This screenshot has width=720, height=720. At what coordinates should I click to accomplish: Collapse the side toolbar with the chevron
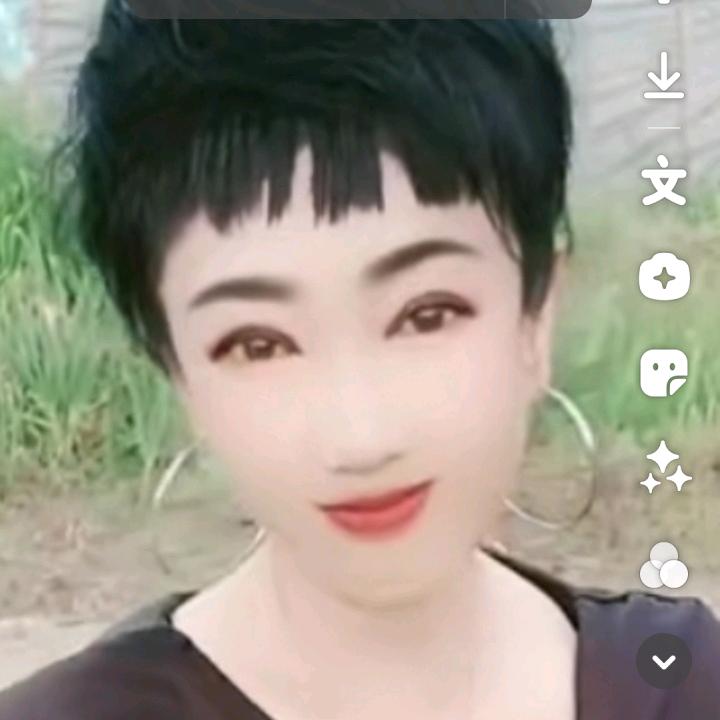[664, 661]
